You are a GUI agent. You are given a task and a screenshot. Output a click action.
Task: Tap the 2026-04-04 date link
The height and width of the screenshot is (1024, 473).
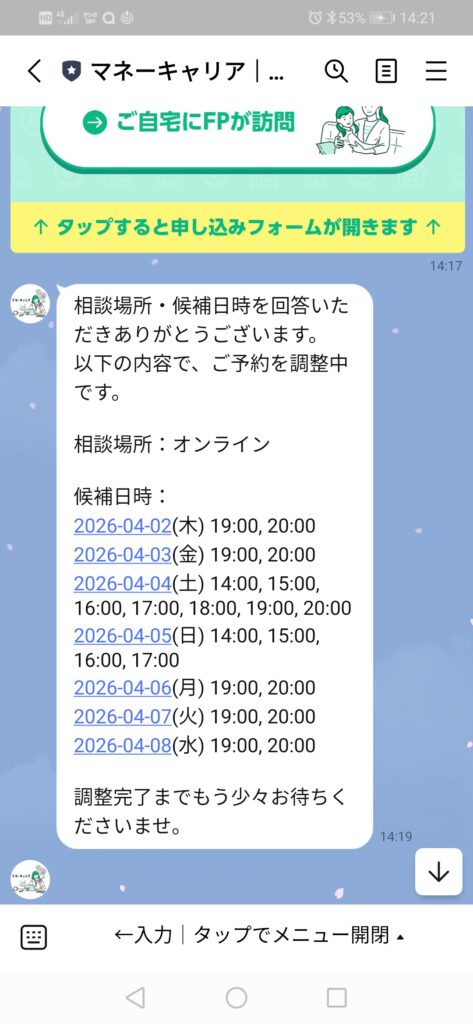122,583
